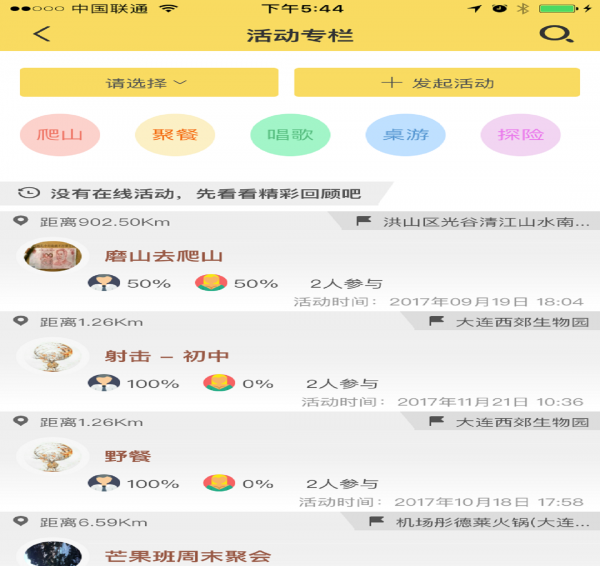Screen dimensions: 600x566
Task: Filter by the 桌游 chip
Action: [405, 135]
